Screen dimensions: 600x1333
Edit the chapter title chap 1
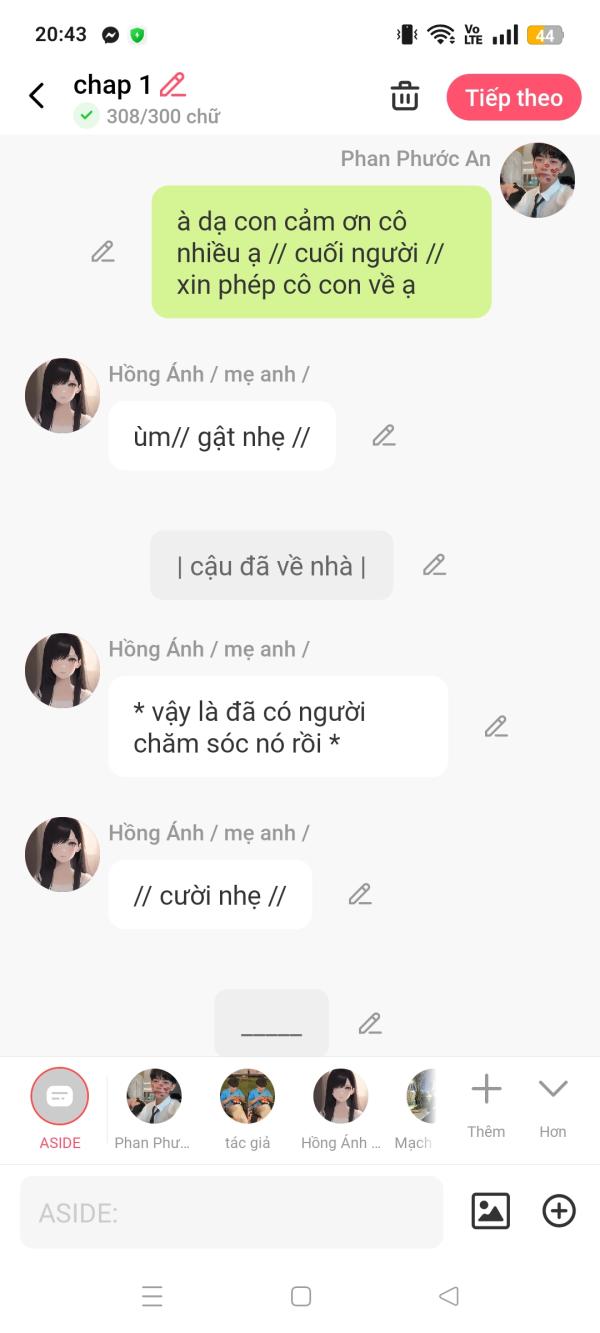173,85
